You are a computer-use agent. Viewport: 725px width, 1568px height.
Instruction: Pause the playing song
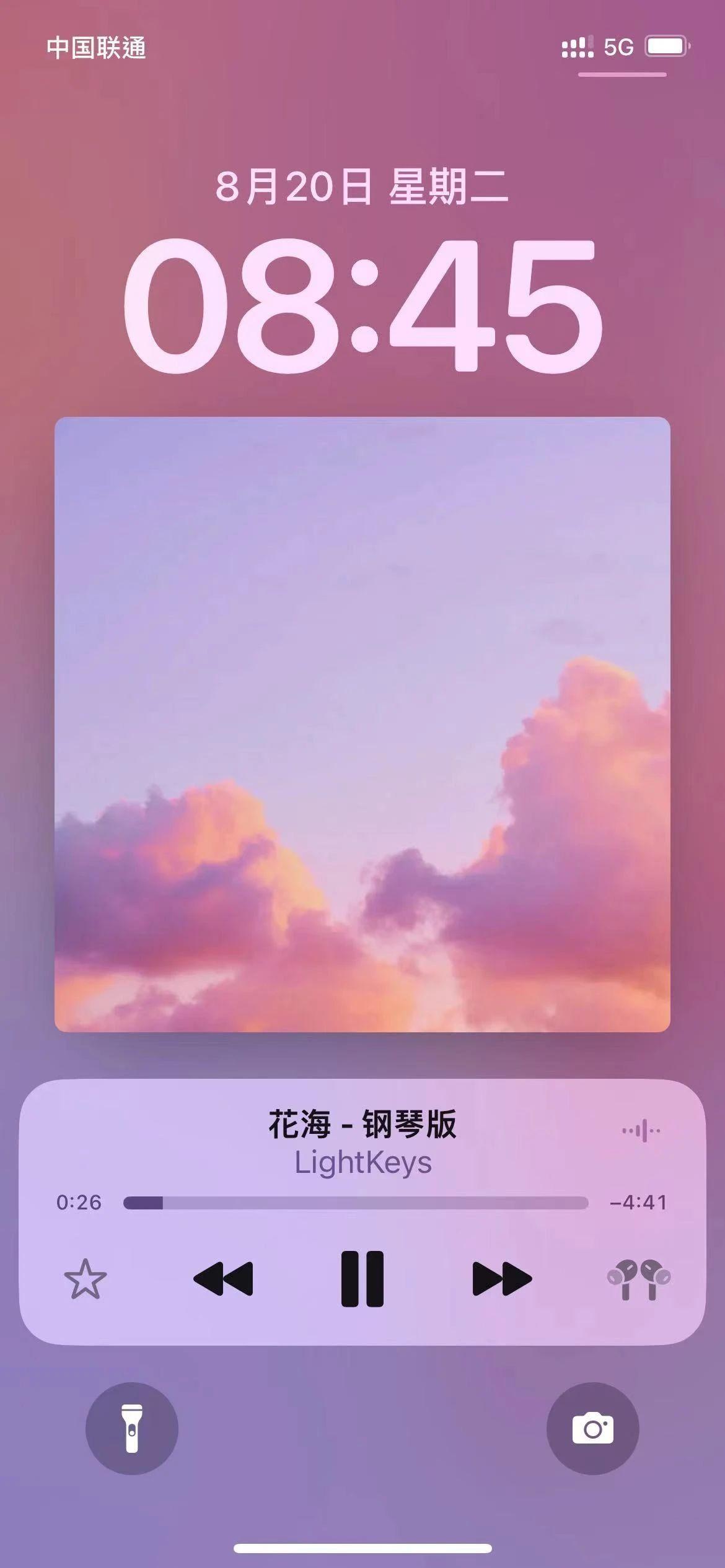pyautogui.click(x=362, y=1278)
